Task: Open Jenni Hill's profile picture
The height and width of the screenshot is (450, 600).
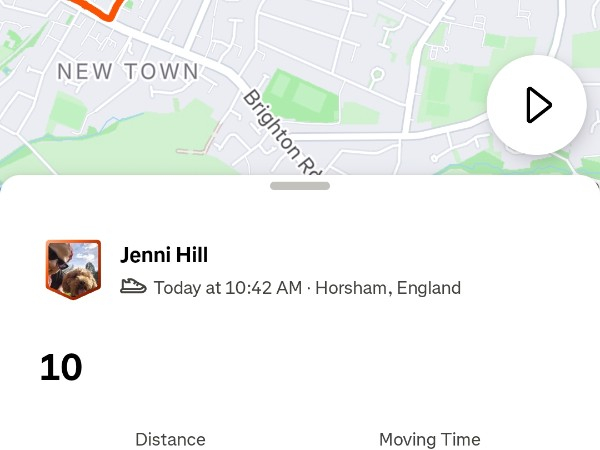Action: tap(73, 269)
